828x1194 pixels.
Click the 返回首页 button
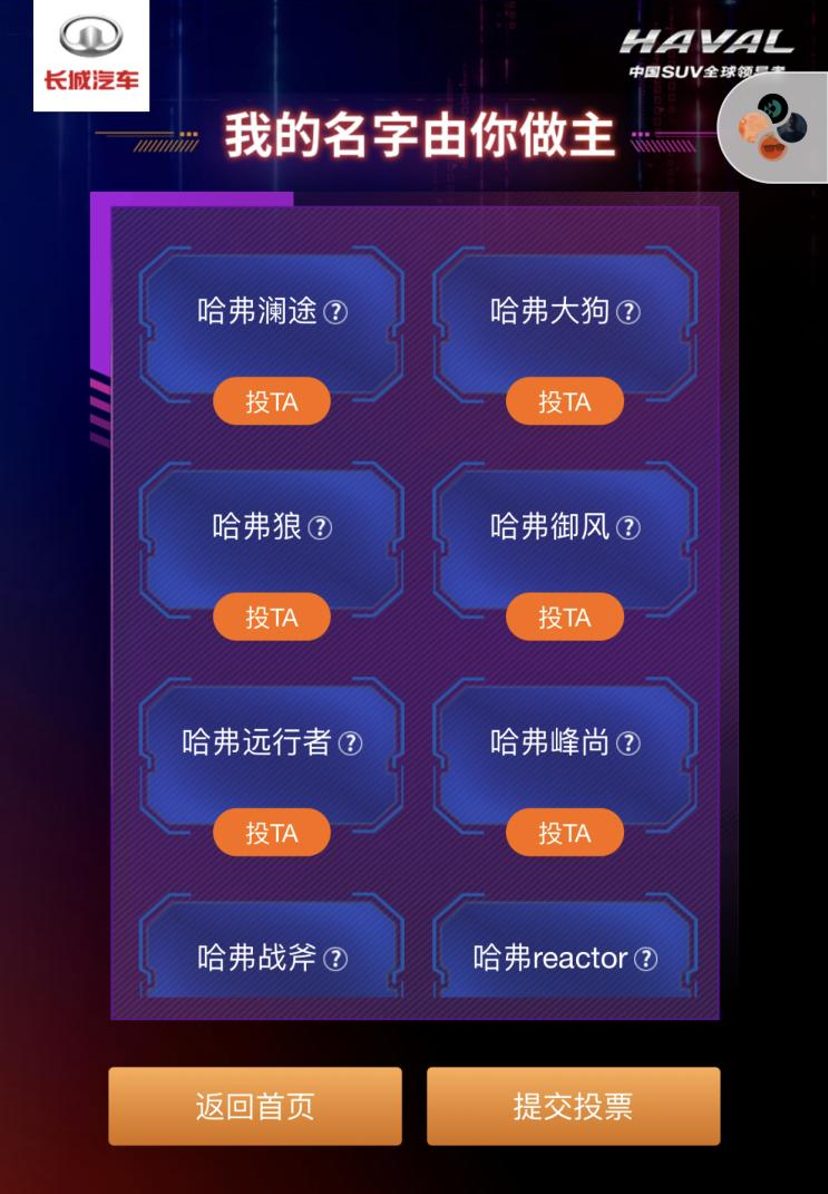pos(253,1106)
